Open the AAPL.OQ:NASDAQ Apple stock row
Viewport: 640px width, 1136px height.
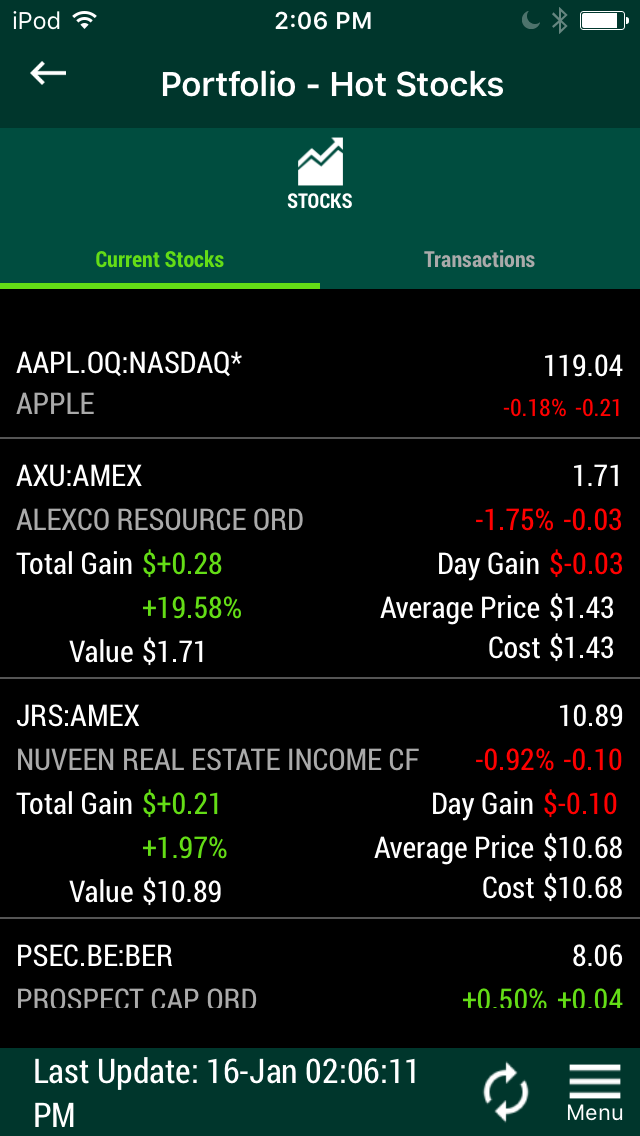click(320, 385)
